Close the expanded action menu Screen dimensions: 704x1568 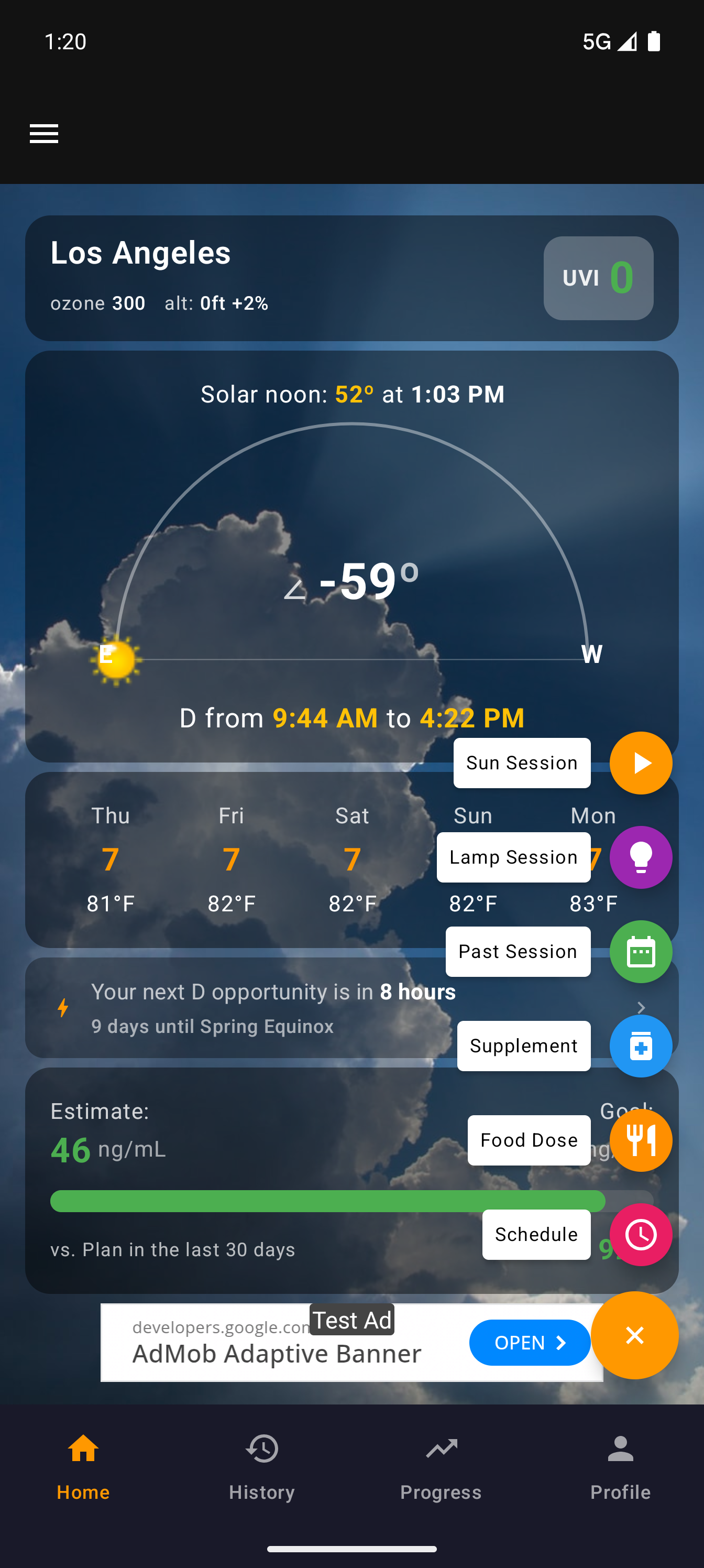tap(634, 1335)
